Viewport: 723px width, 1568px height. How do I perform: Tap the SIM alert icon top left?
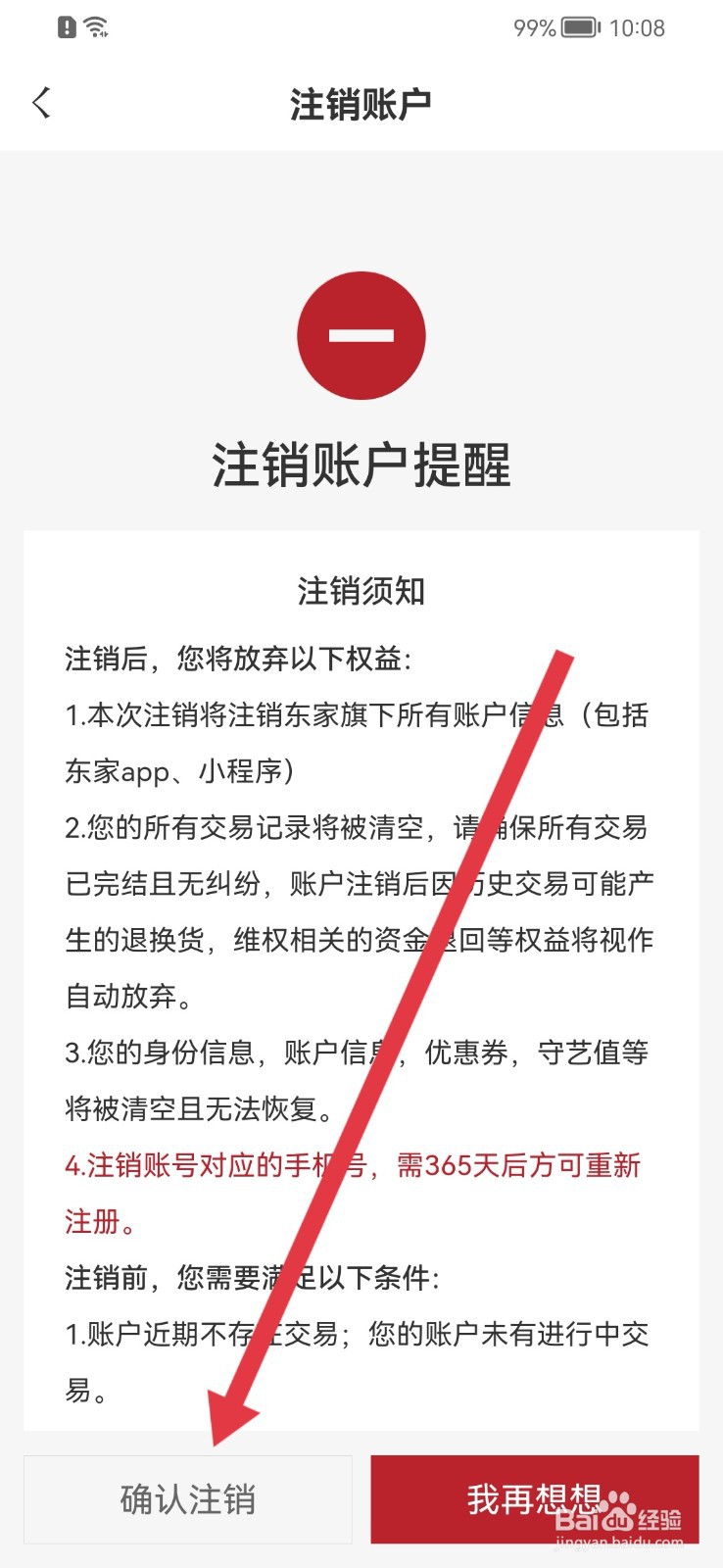[65, 26]
